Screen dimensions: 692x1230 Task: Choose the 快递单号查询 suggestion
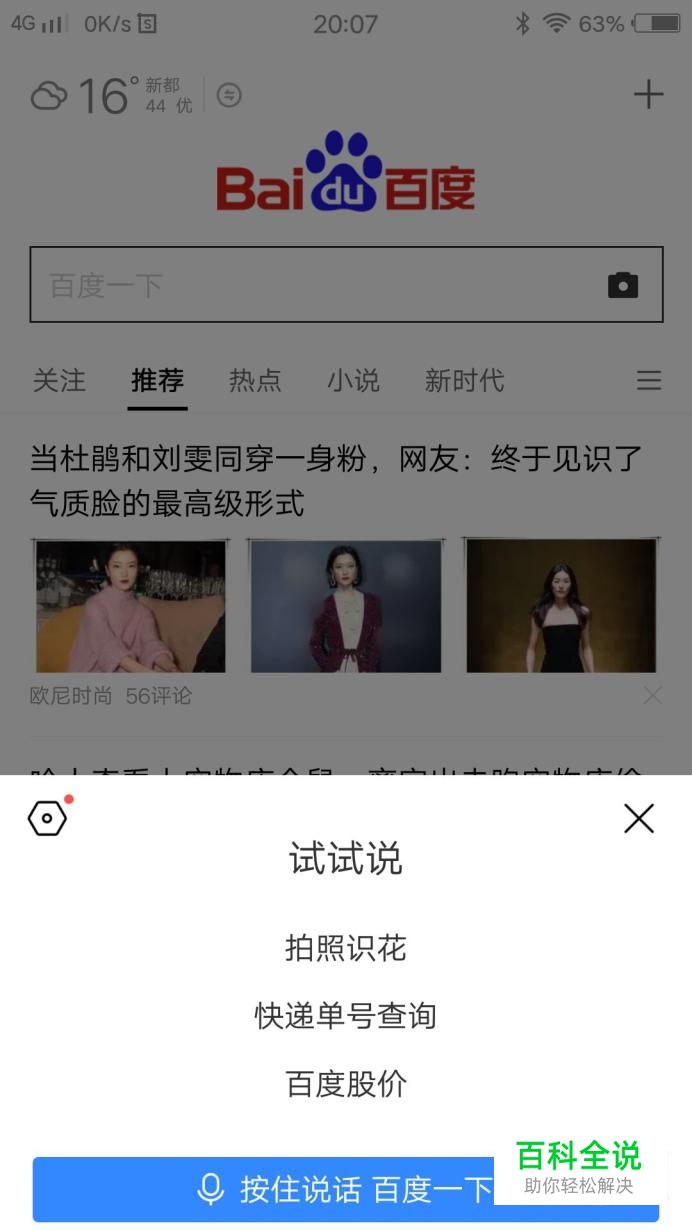coord(346,1016)
